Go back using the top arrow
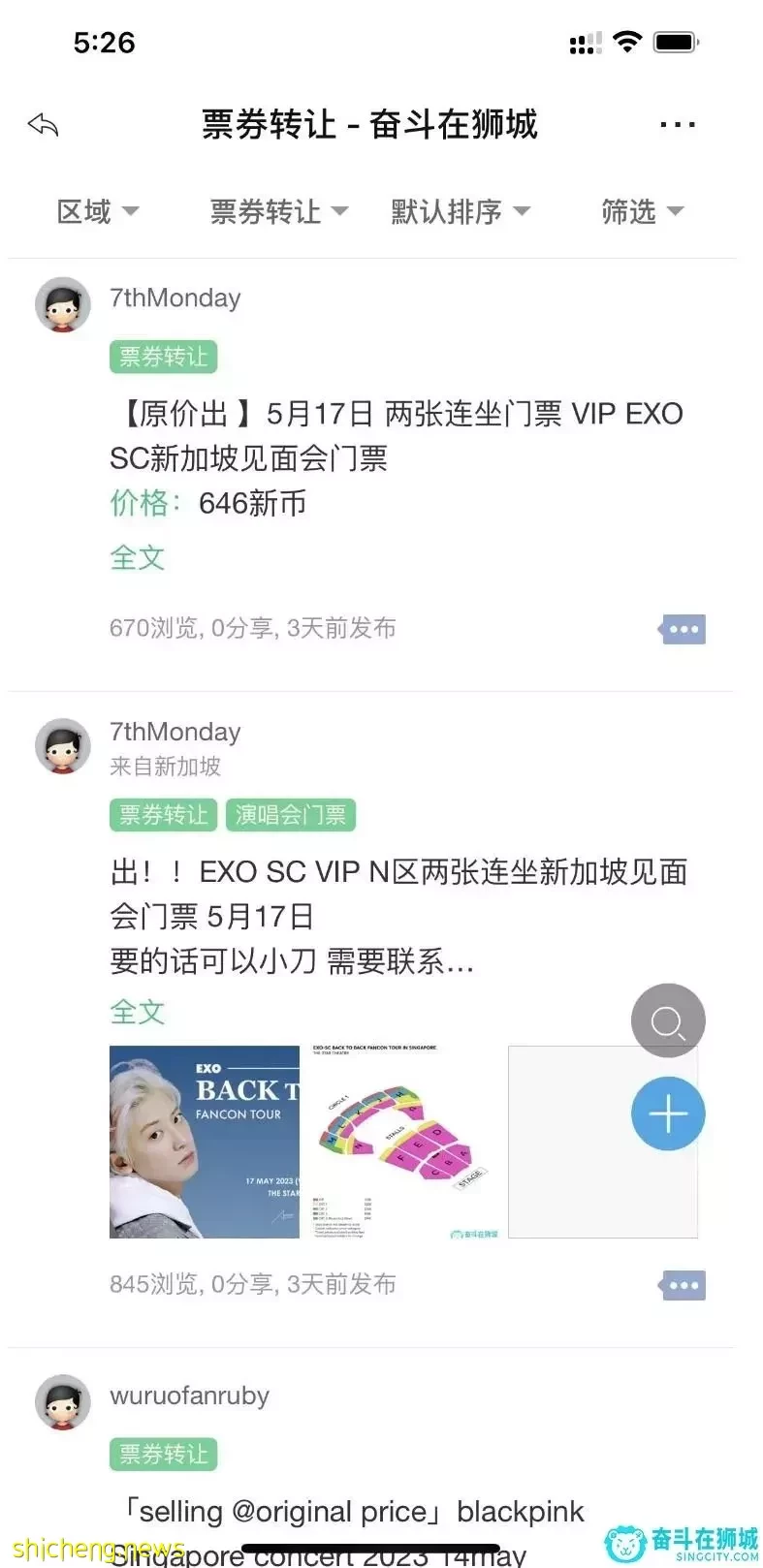The height and width of the screenshot is (1568, 763). pyautogui.click(x=44, y=125)
